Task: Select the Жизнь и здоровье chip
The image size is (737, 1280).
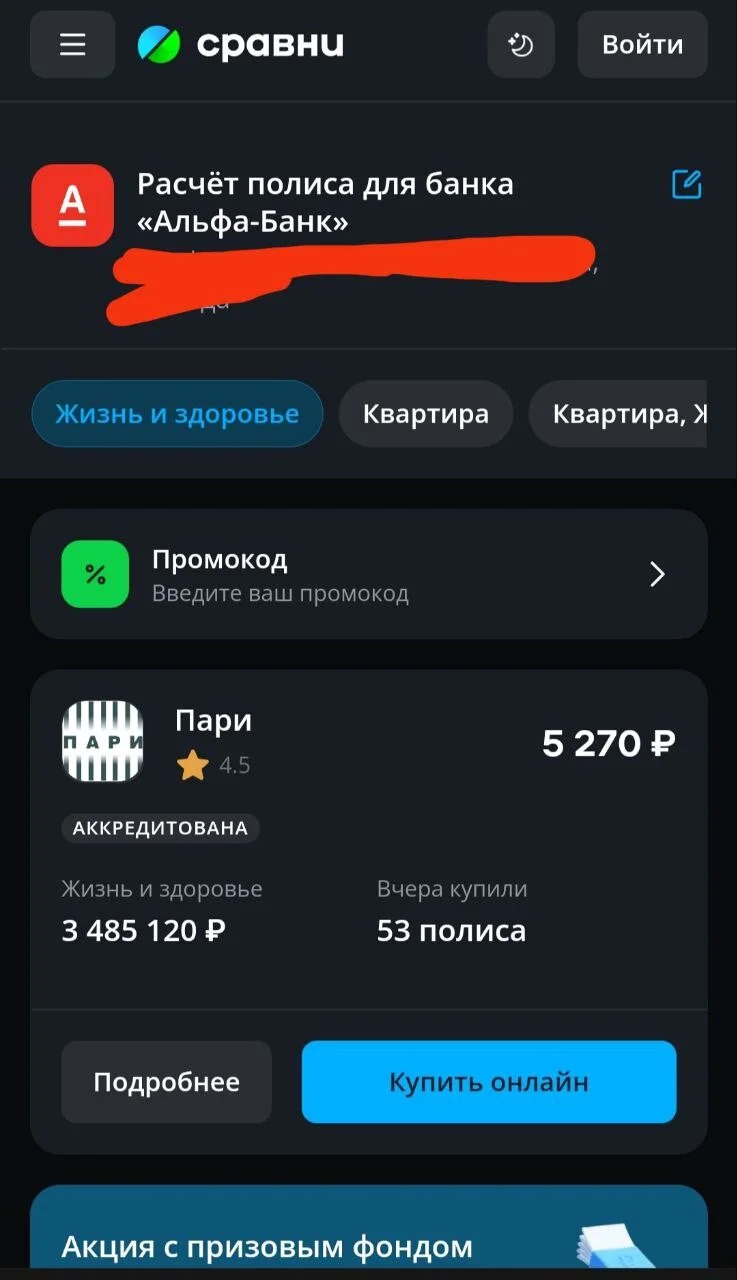Action: pos(177,413)
